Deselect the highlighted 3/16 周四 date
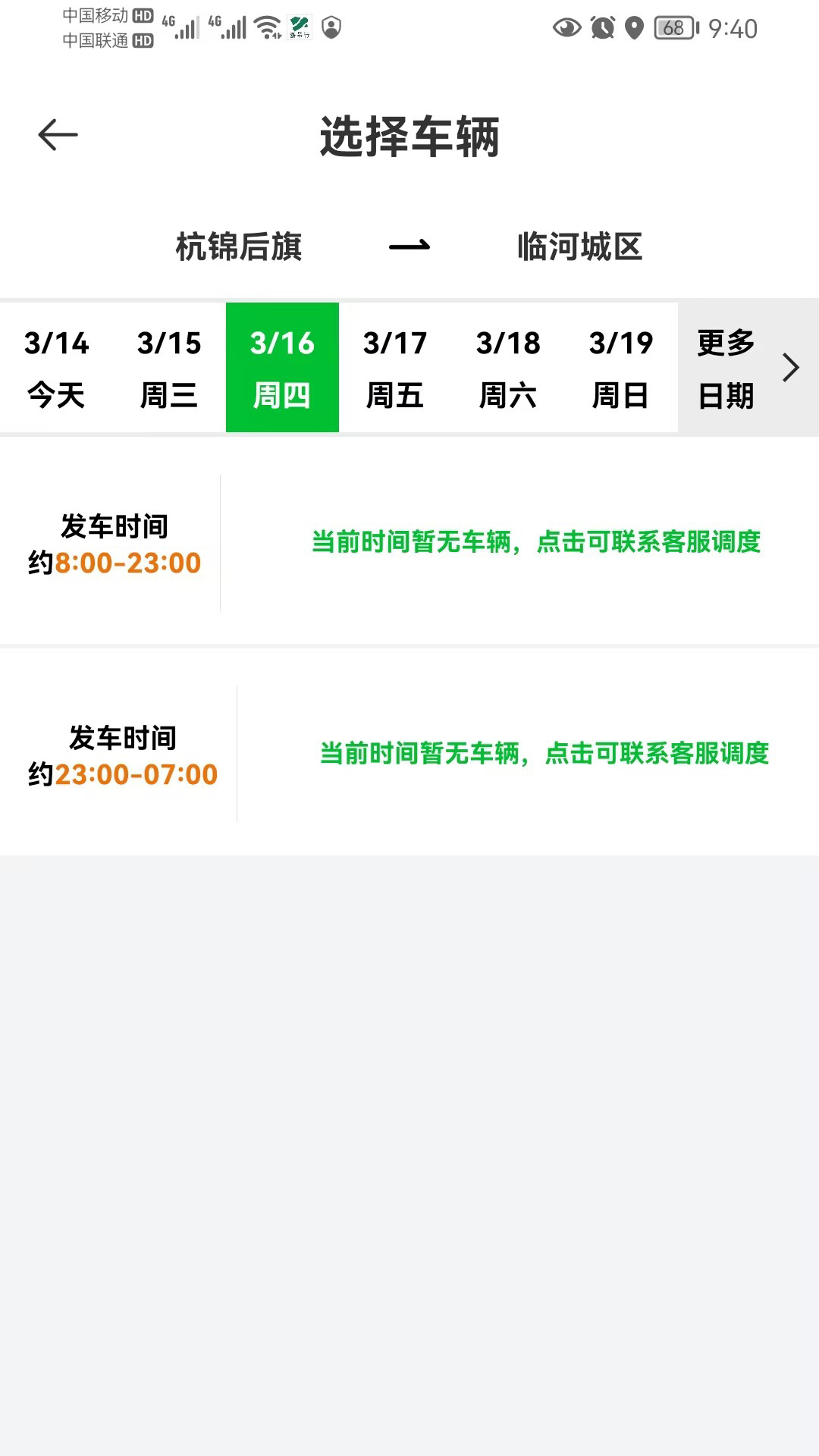The image size is (819, 1456). click(282, 367)
